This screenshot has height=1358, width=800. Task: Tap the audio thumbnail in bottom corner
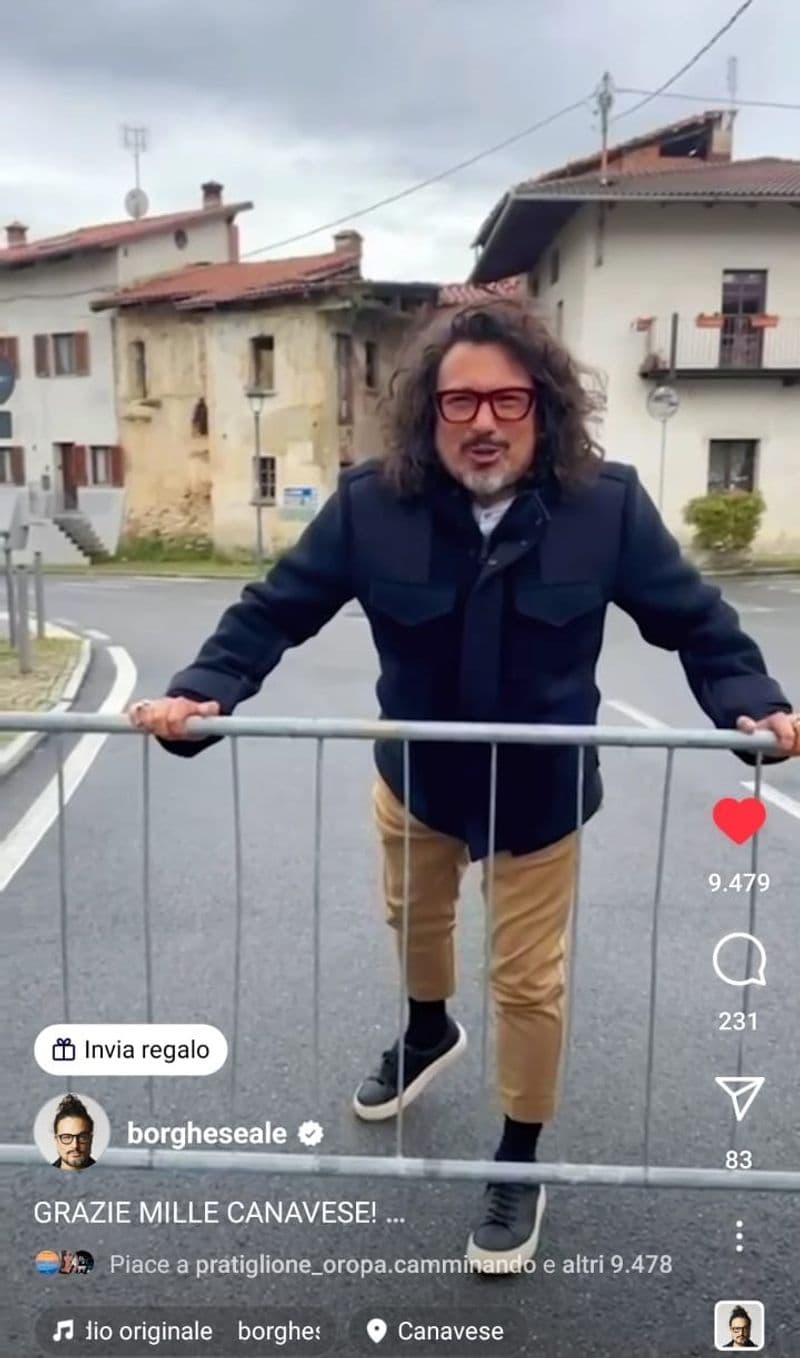[739, 1326]
